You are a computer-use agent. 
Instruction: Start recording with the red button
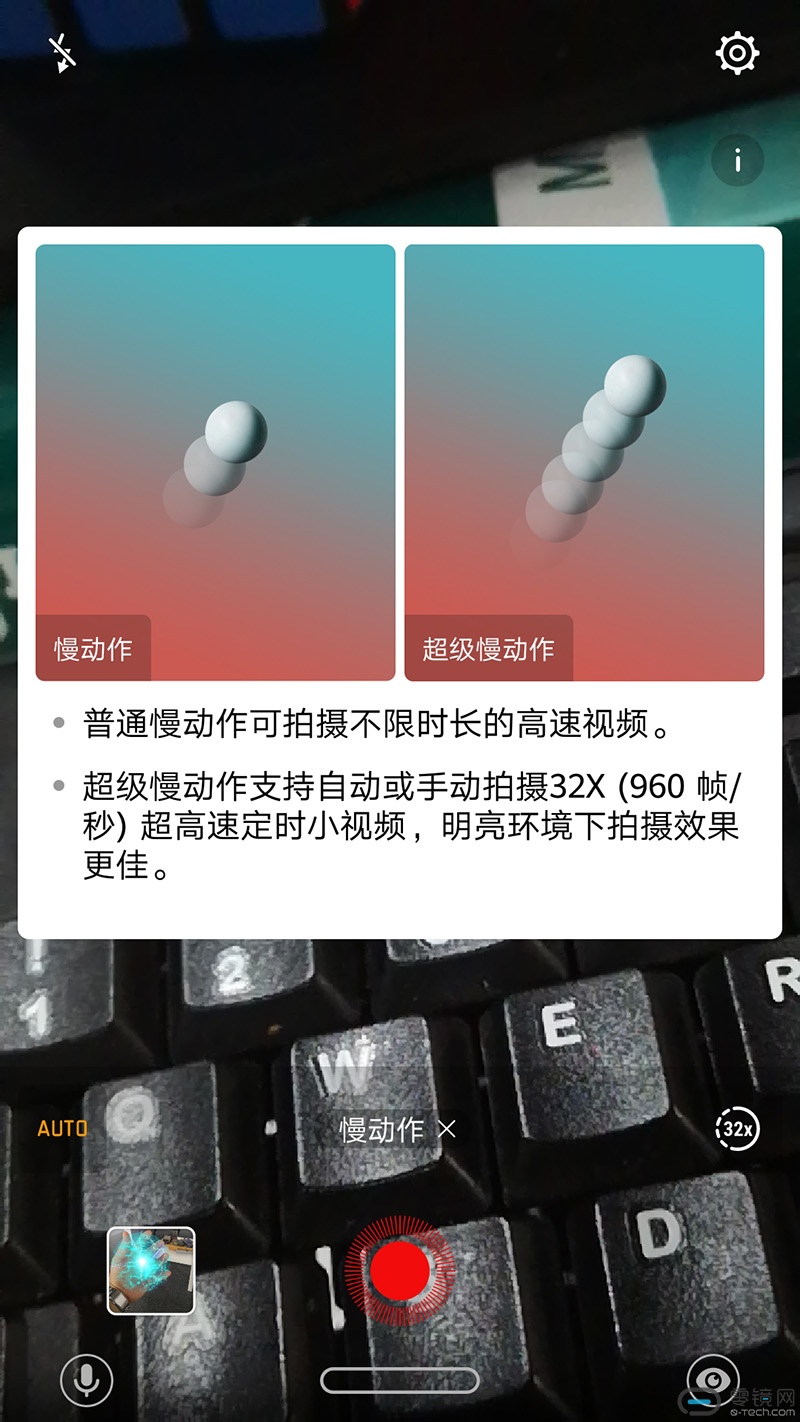click(x=399, y=1270)
